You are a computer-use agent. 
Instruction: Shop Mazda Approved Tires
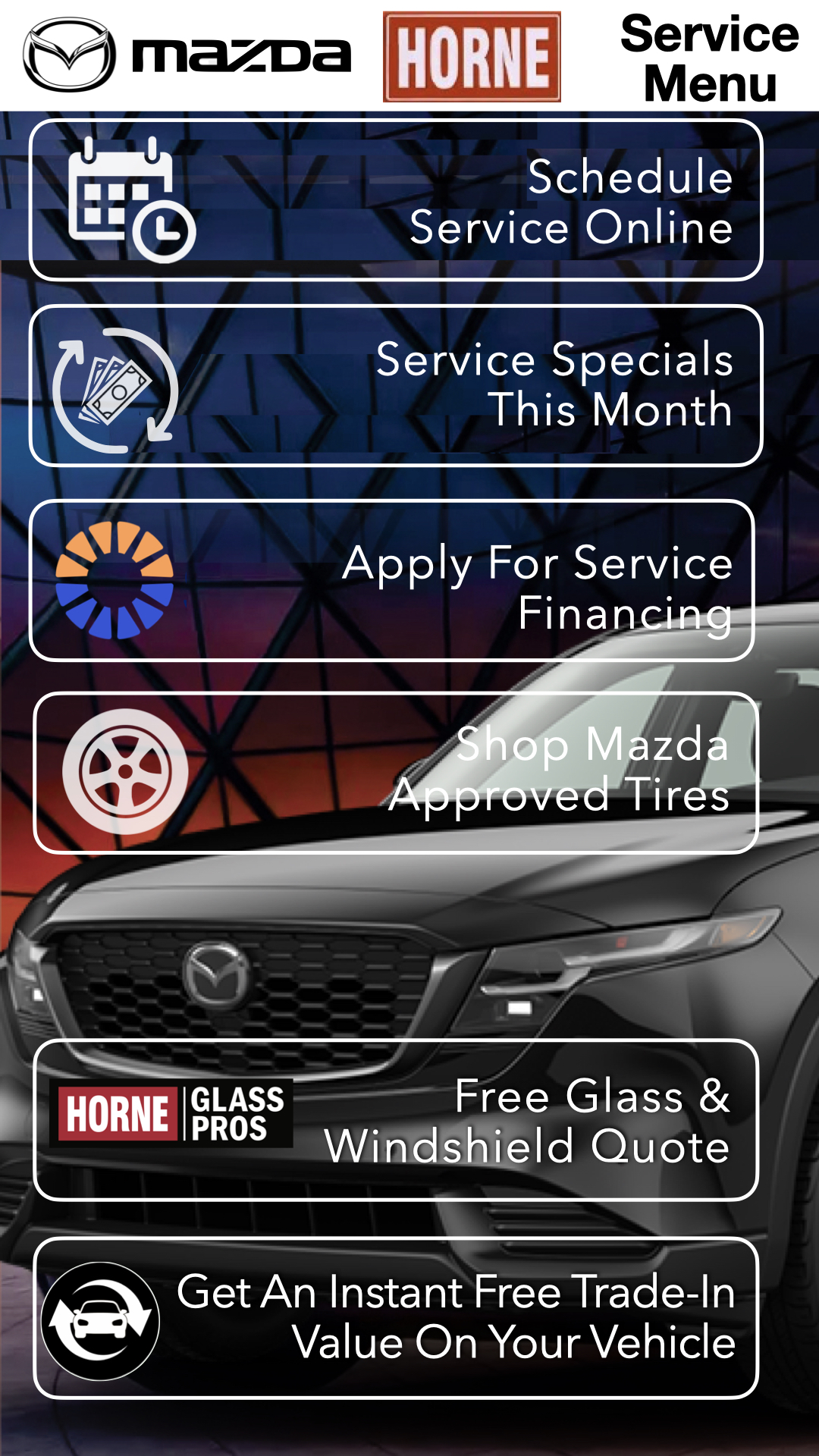(x=396, y=773)
